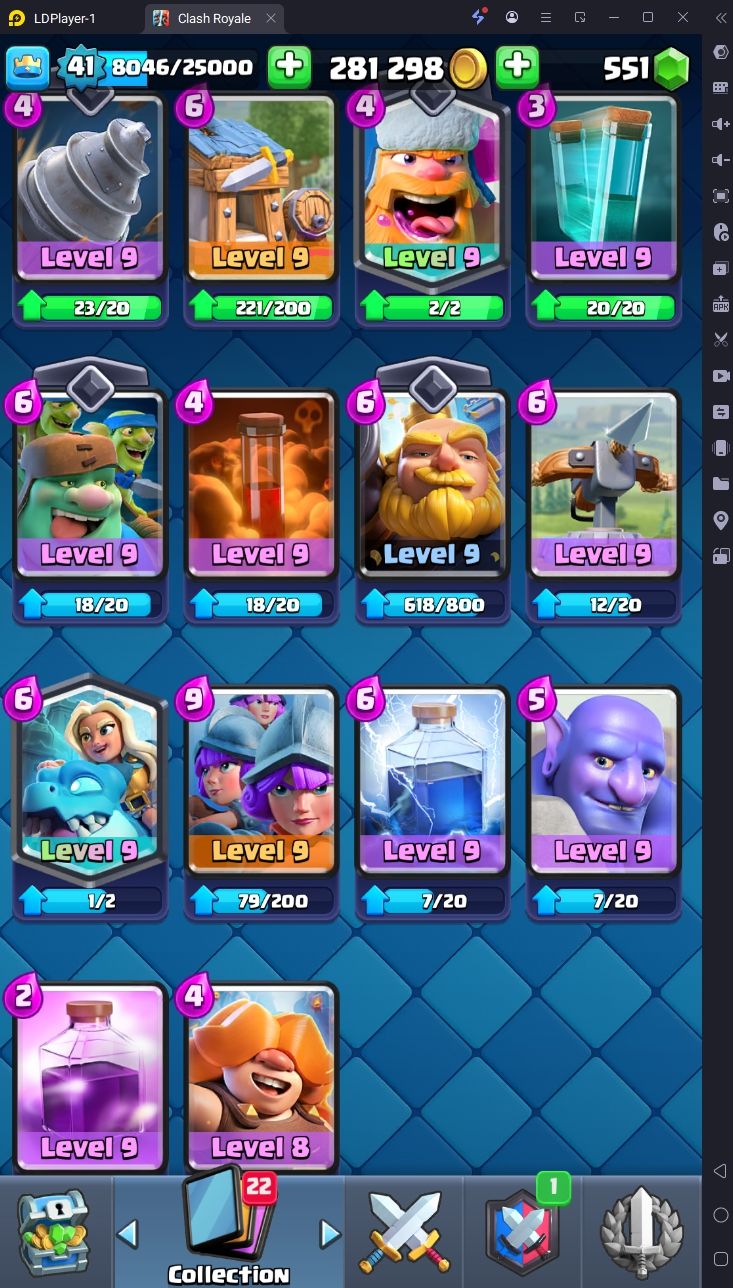Tap the right arrow beside Collection

[x=330, y=1234]
